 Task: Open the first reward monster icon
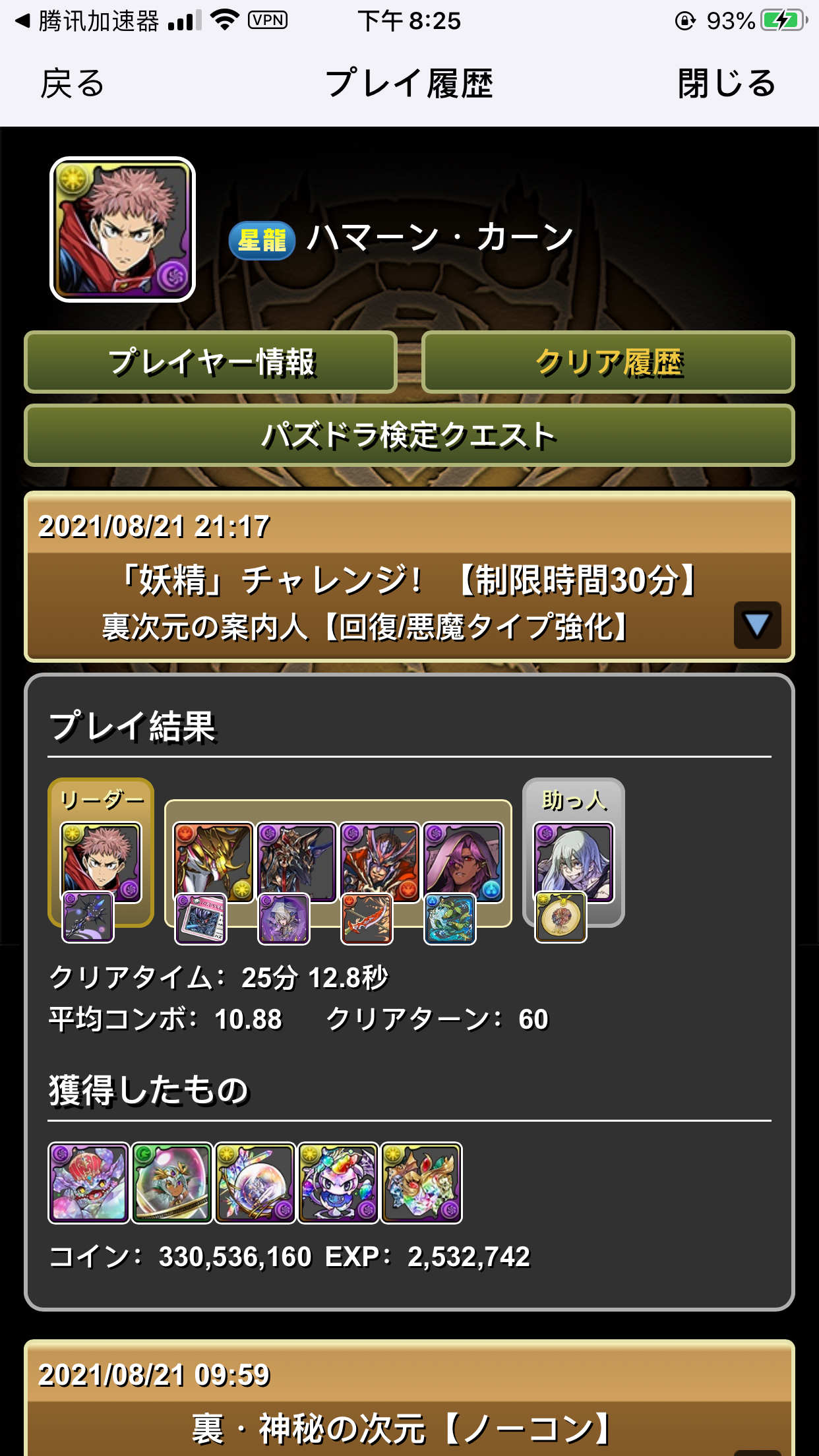click(x=88, y=1184)
